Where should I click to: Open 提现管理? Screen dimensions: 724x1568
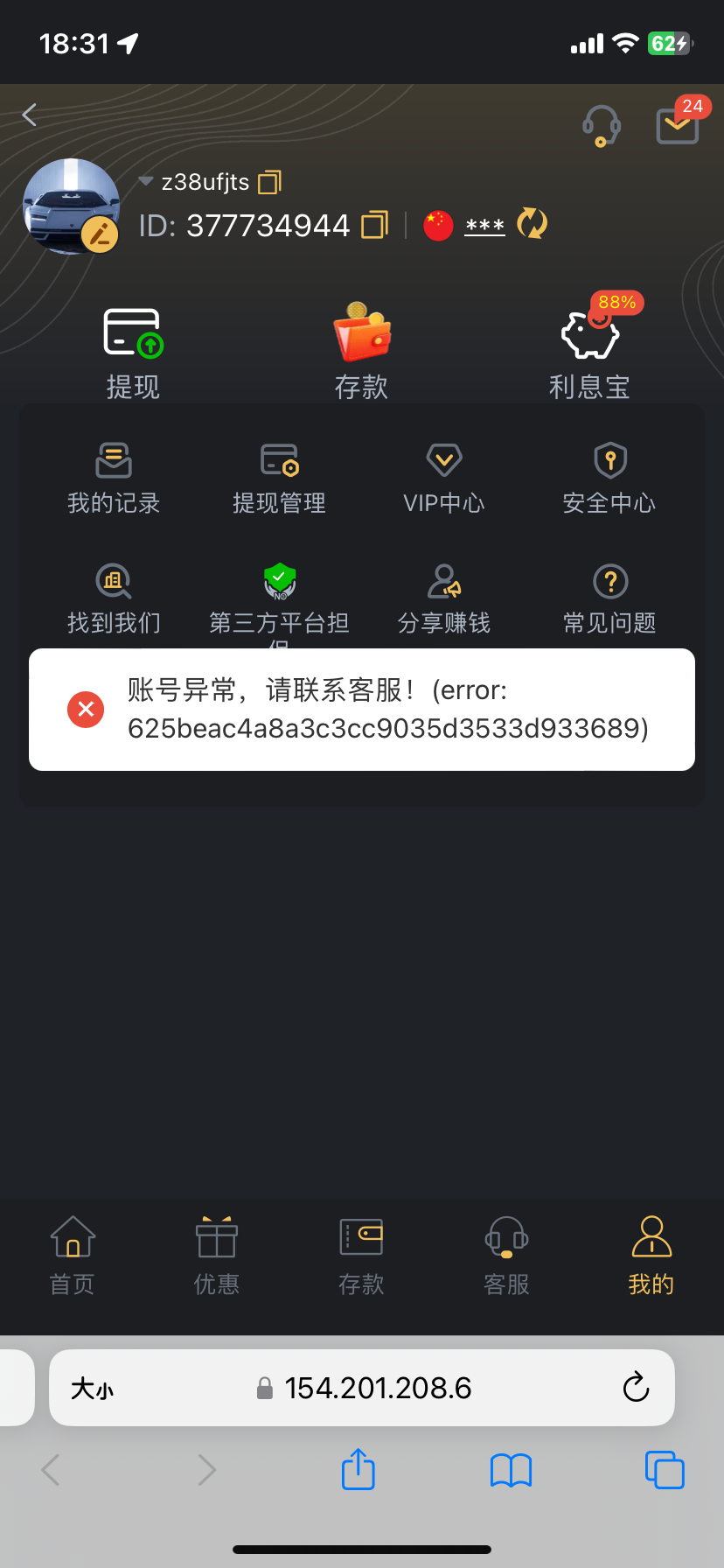click(279, 478)
